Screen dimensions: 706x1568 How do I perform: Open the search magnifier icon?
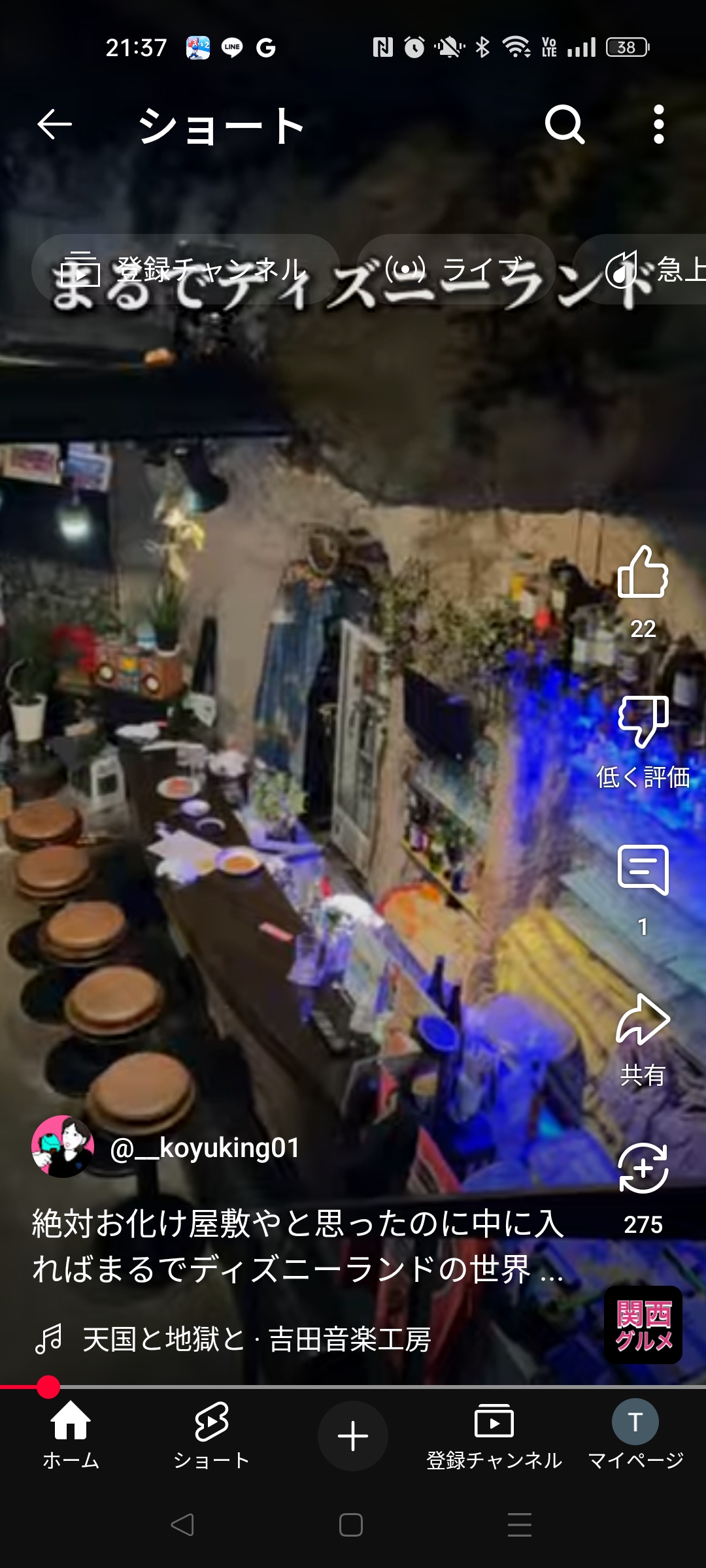click(565, 125)
